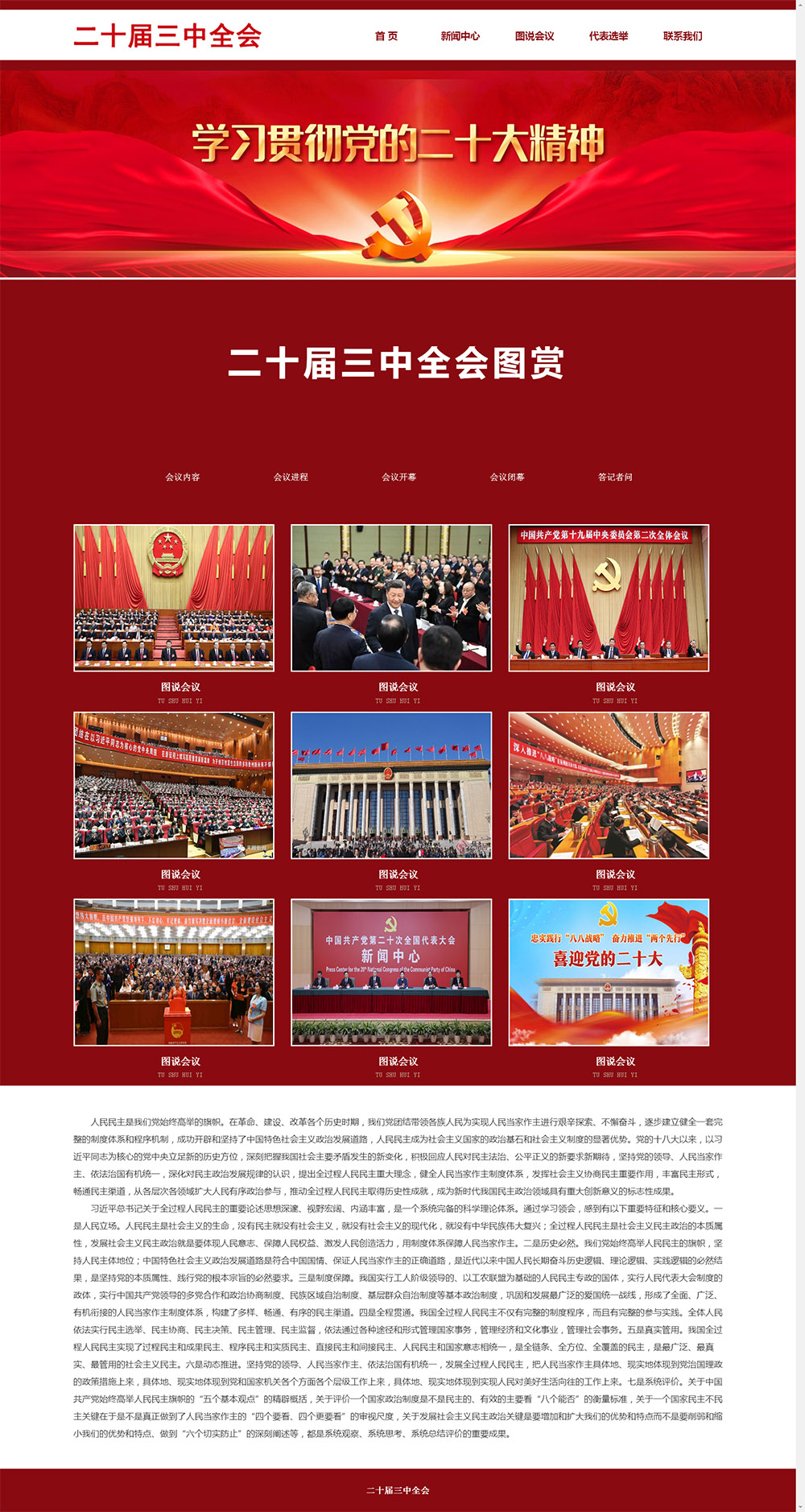Select the 会议开幕 tab

398,477
